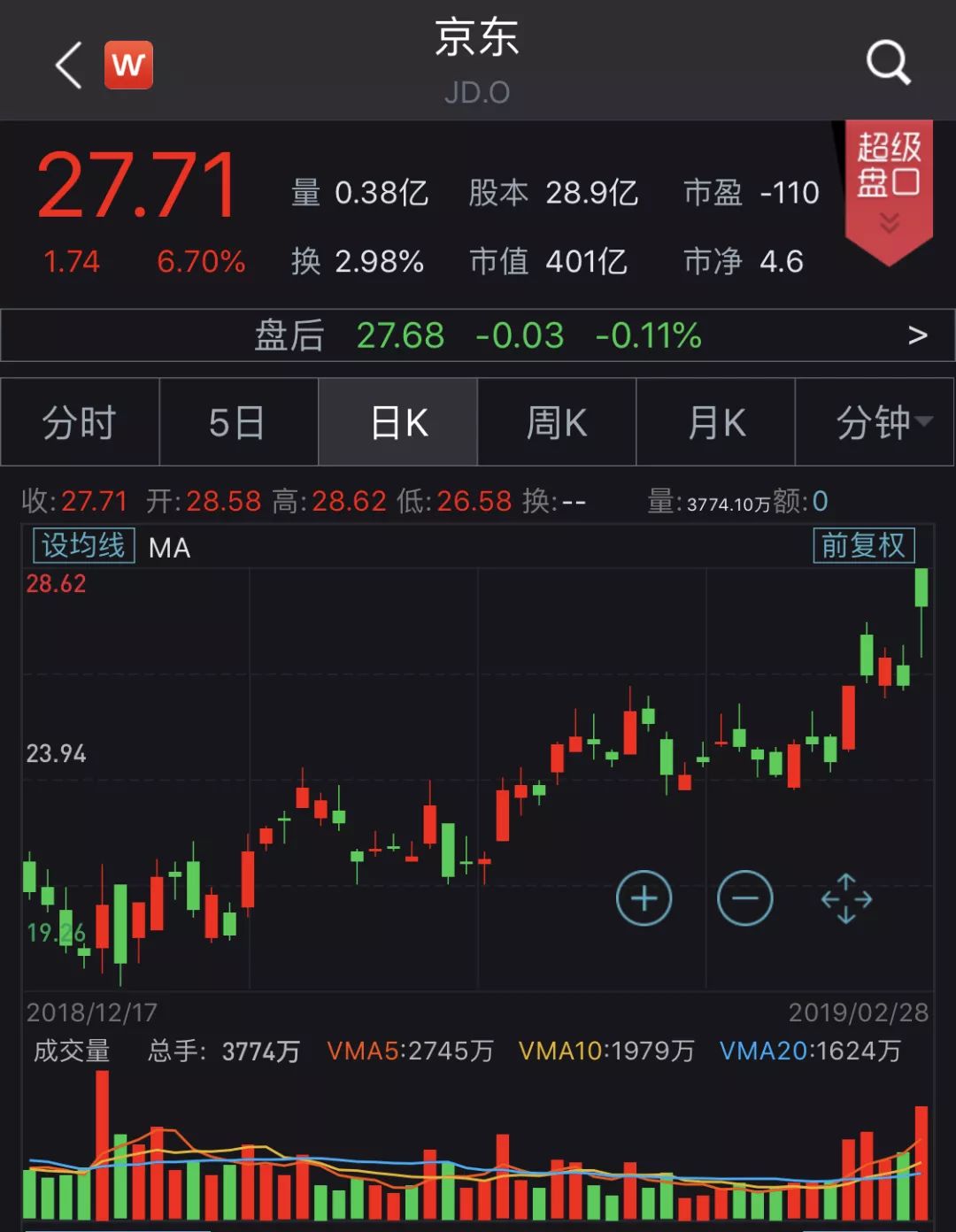Zoom in the chart with plus
The height and width of the screenshot is (1232, 956).
coord(644,898)
